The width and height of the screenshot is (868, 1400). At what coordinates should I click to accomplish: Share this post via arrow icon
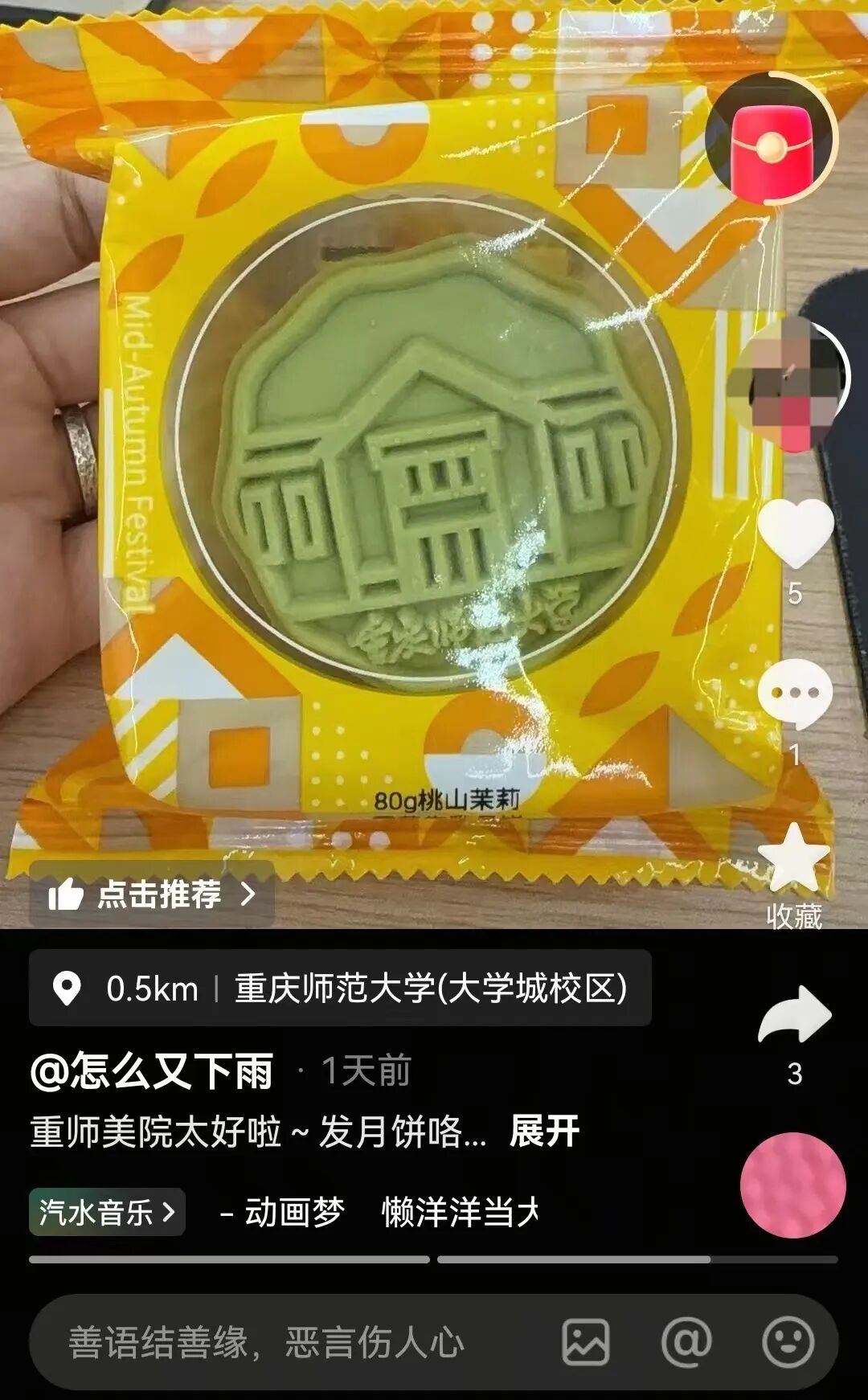794,1017
